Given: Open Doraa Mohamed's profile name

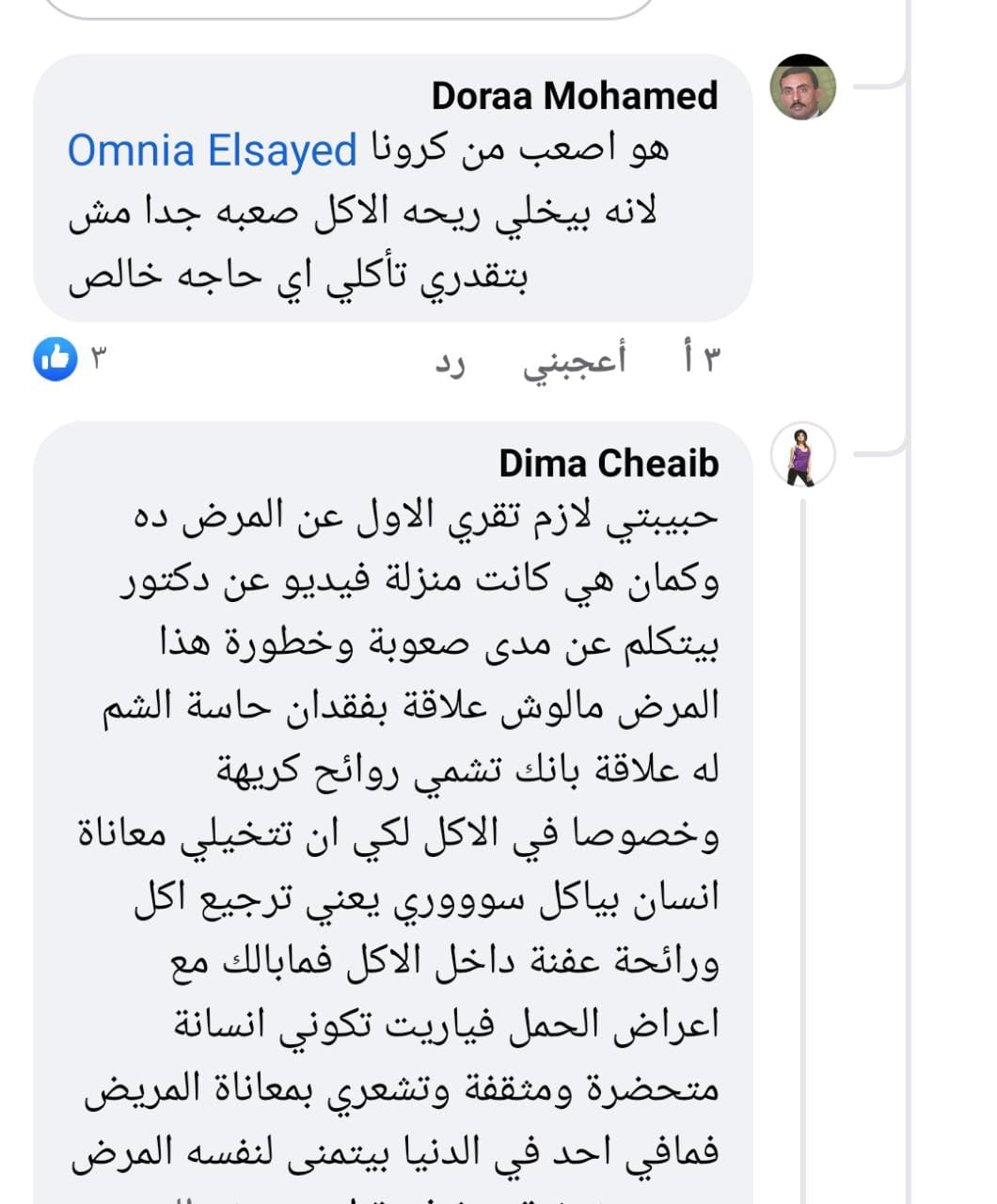Looking at the screenshot, I should pos(575,96).
